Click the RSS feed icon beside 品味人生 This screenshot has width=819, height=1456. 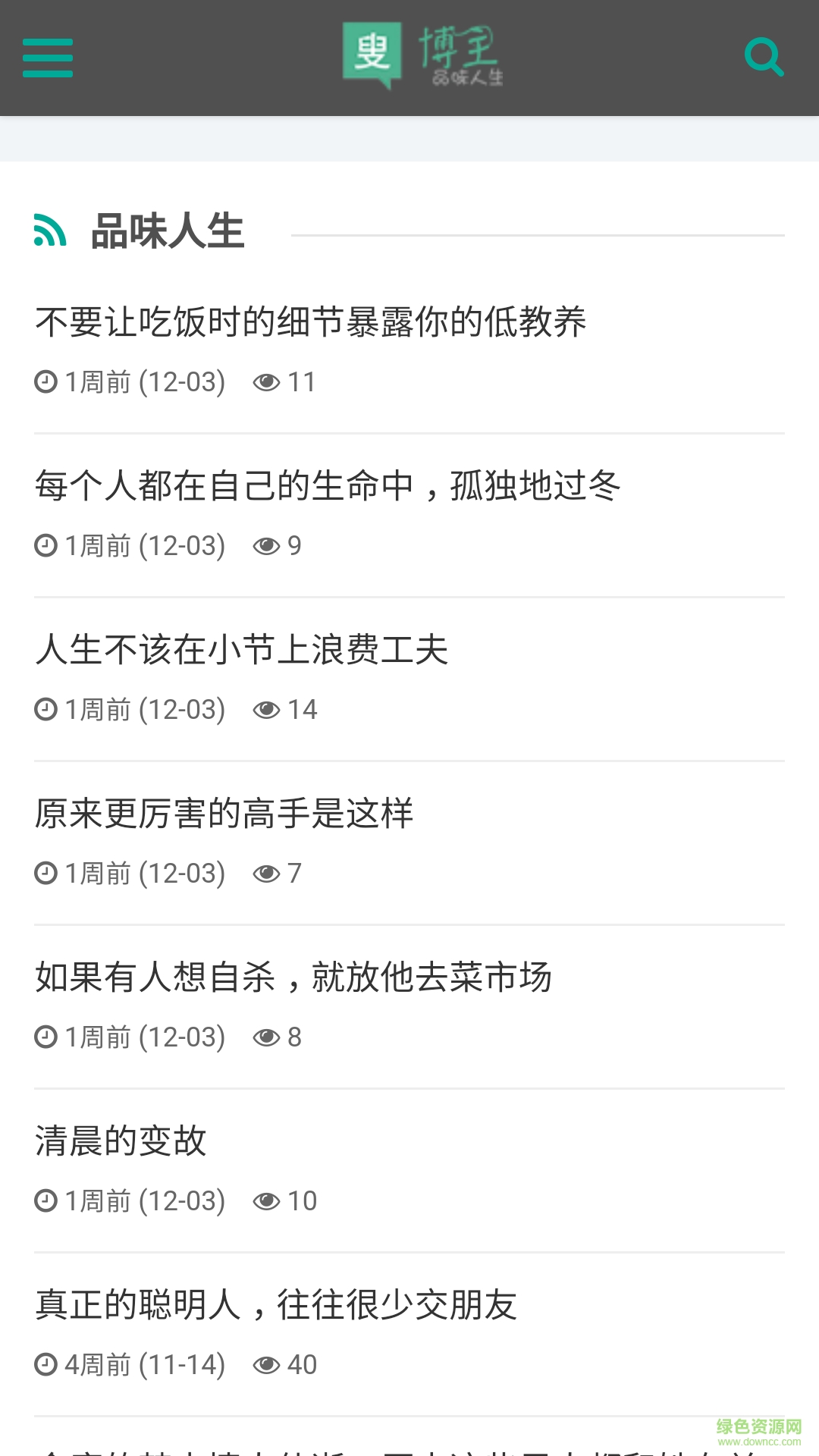(48, 231)
